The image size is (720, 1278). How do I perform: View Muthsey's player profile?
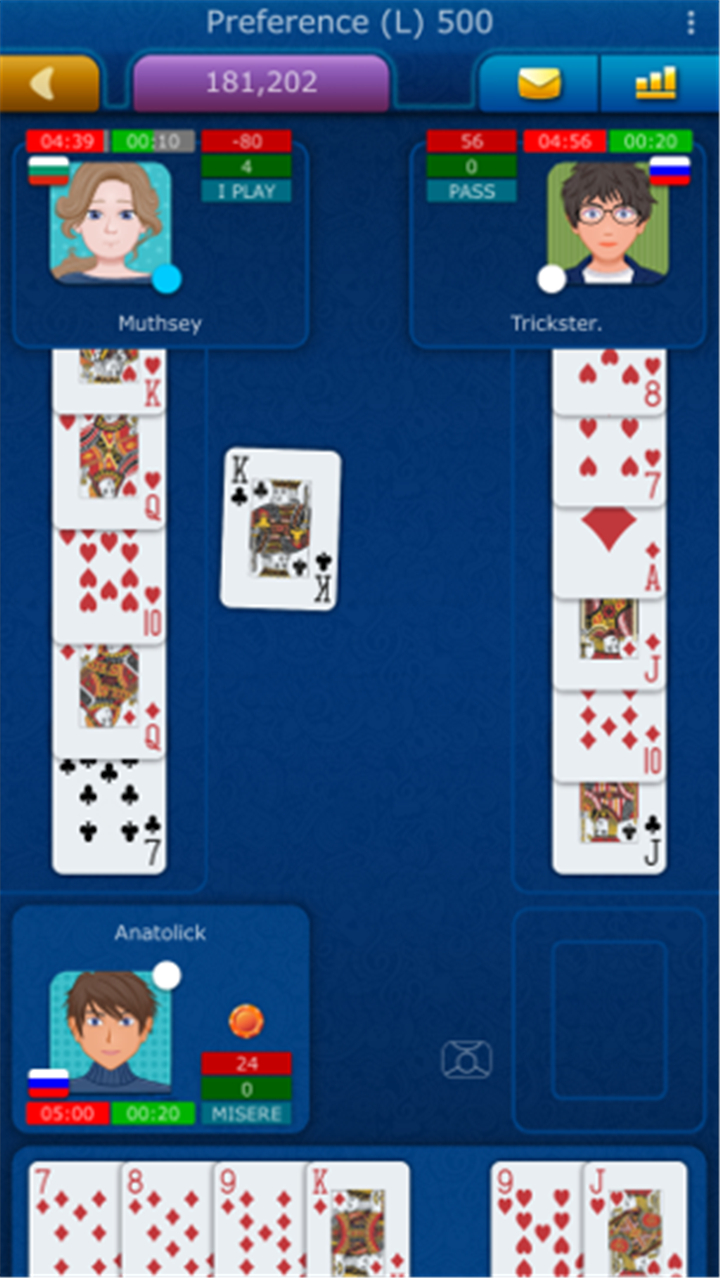pyautogui.click(x=111, y=223)
